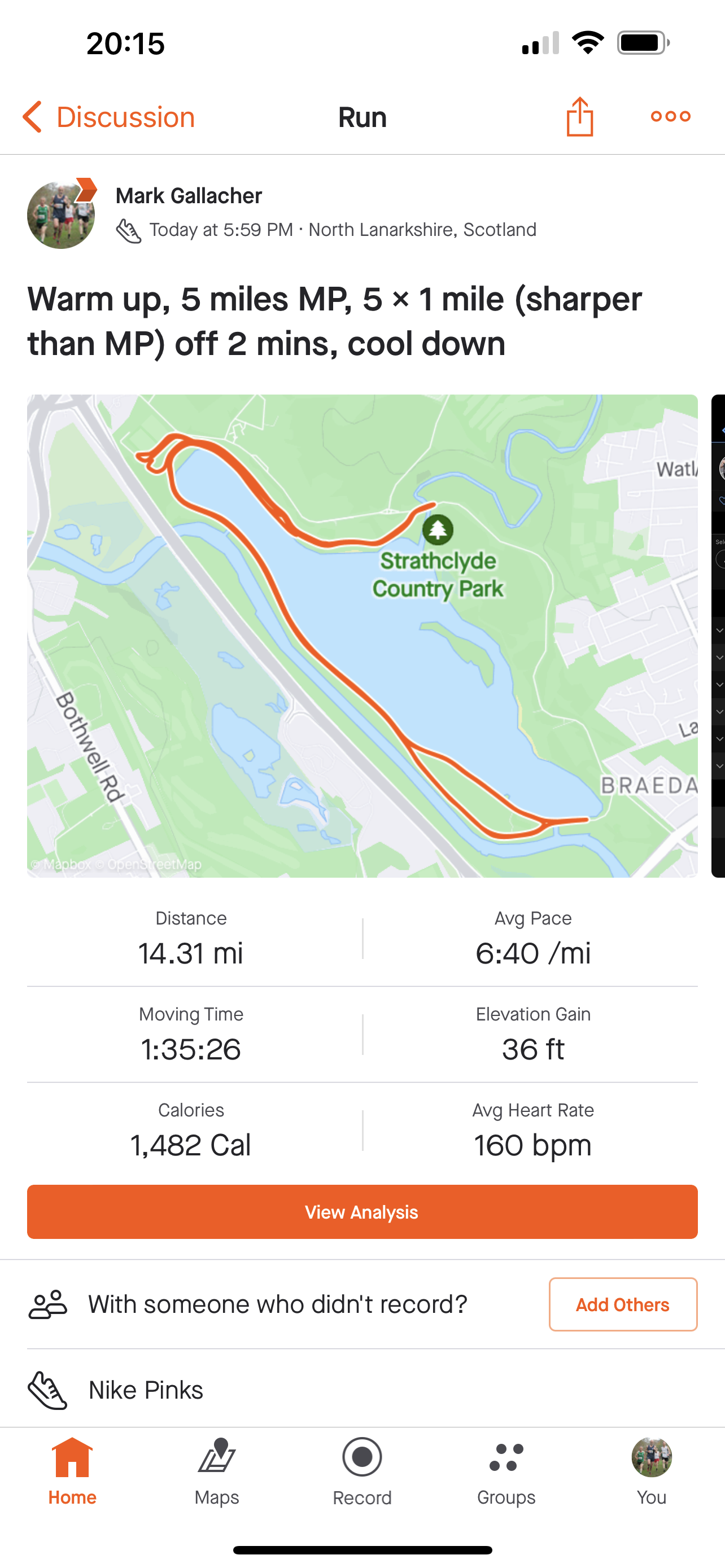Switch to the Groups tab
The image size is (725, 1568).
click(x=506, y=1470)
